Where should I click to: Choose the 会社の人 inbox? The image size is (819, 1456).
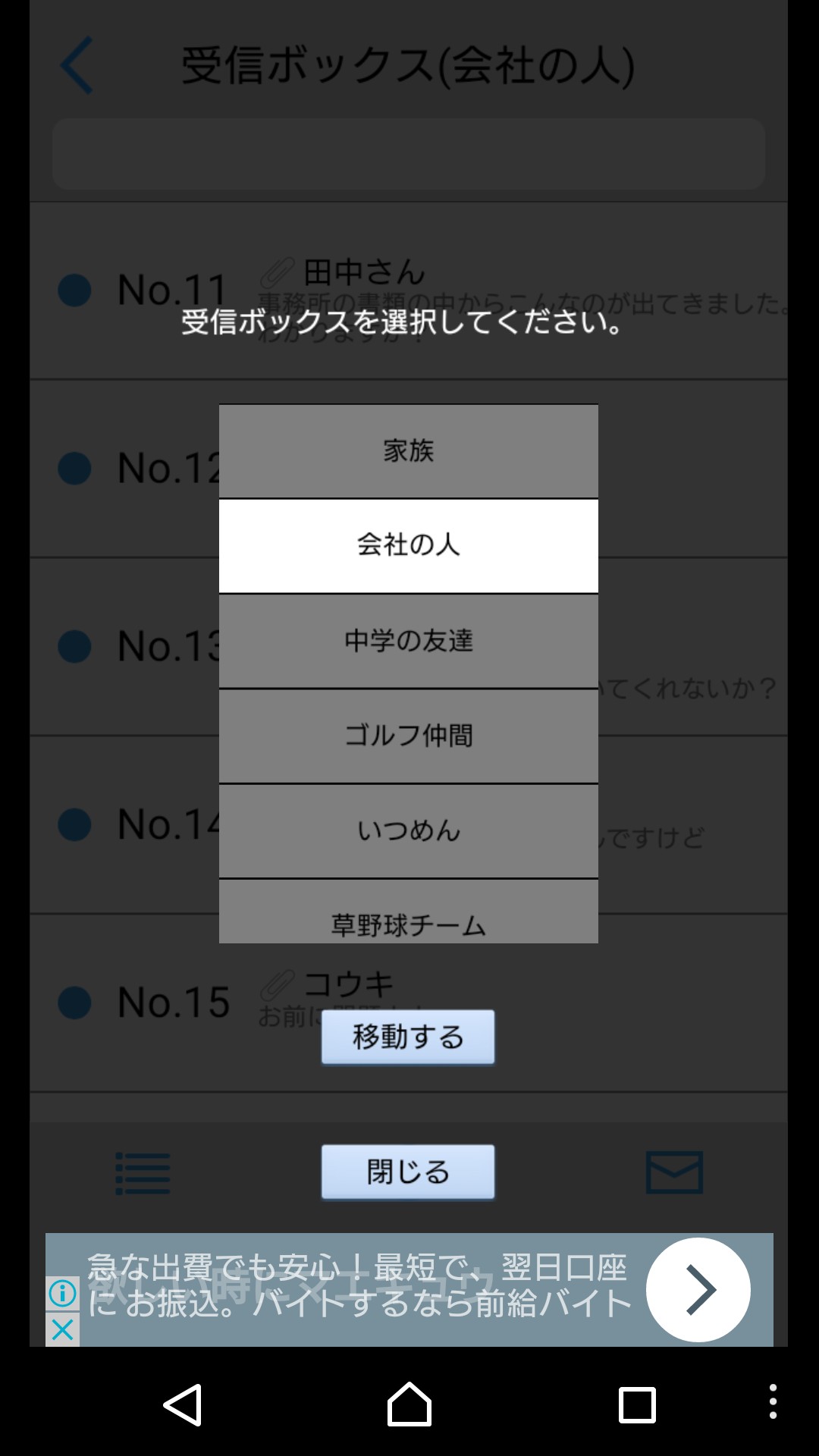(408, 545)
